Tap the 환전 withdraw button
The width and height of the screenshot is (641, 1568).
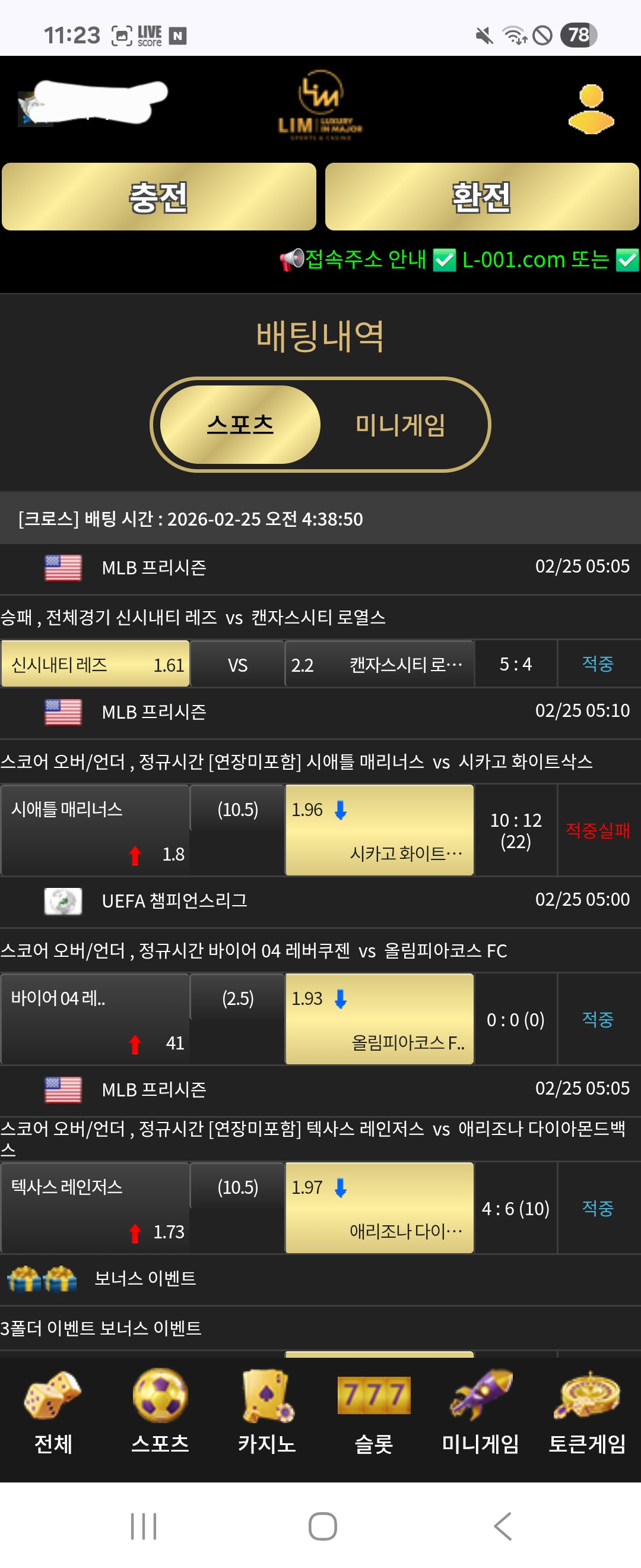click(482, 197)
